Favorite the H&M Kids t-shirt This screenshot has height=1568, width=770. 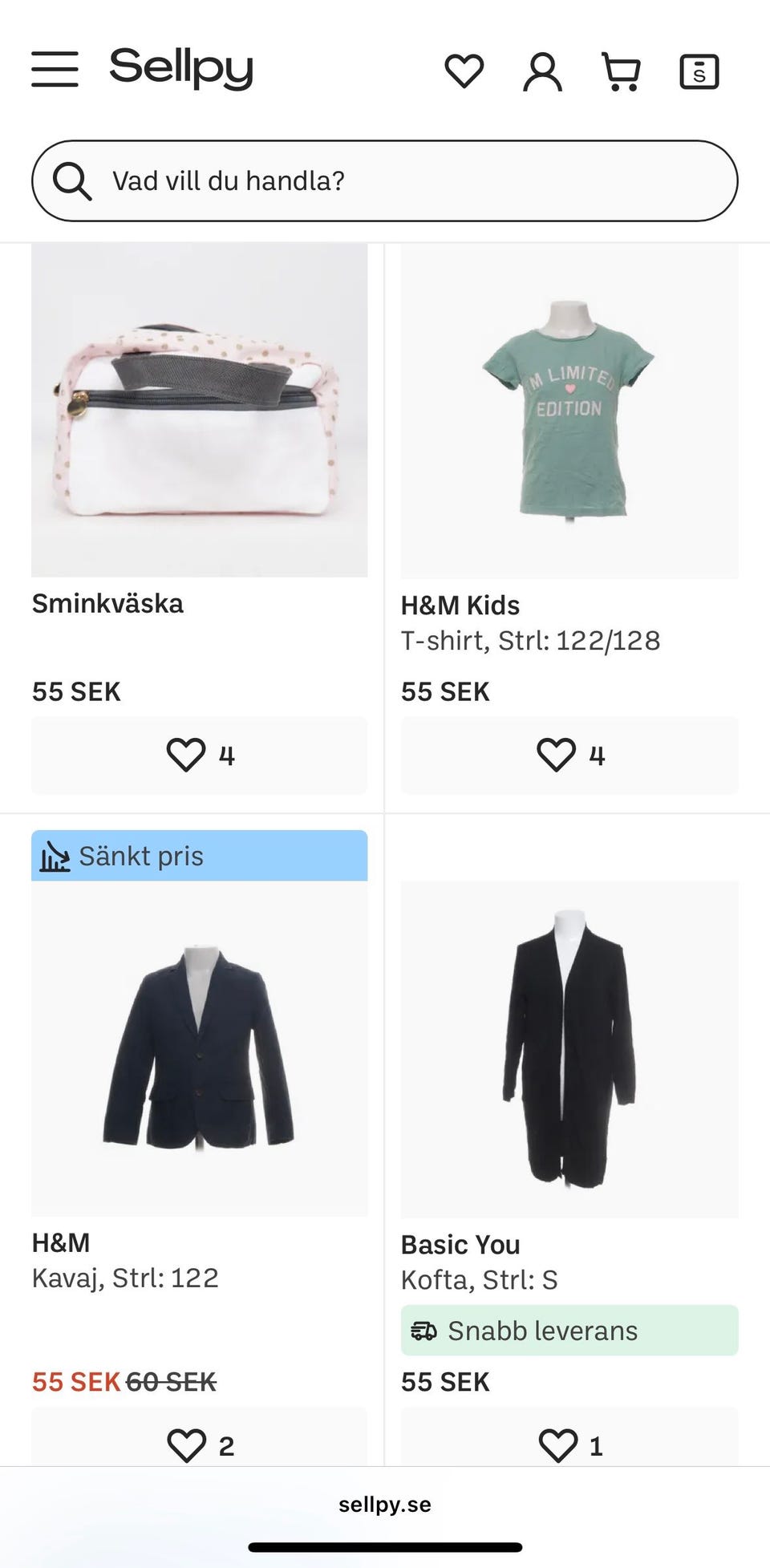coord(557,754)
